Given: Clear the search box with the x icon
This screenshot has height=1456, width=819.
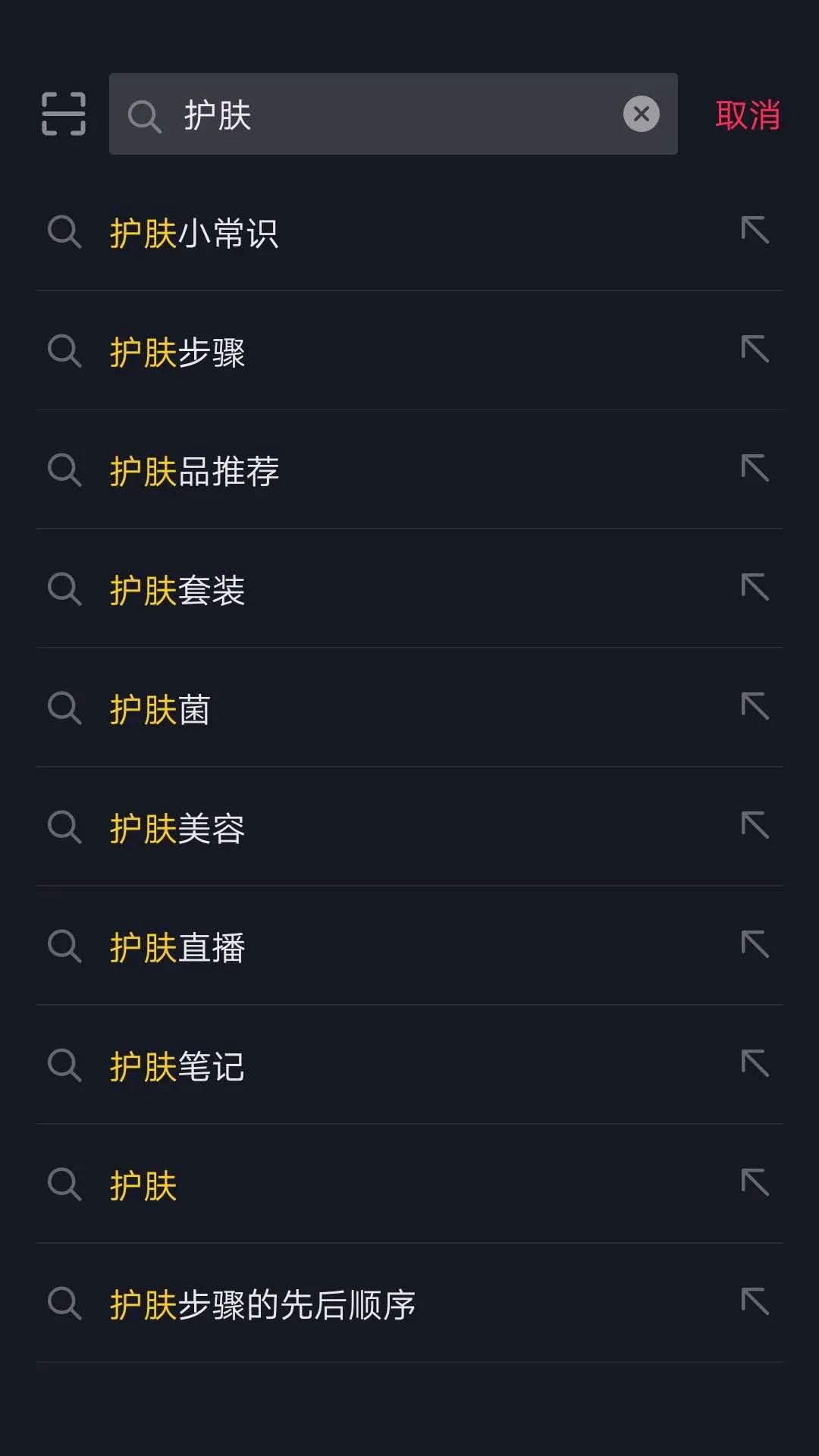Looking at the screenshot, I should coord(641,114).
